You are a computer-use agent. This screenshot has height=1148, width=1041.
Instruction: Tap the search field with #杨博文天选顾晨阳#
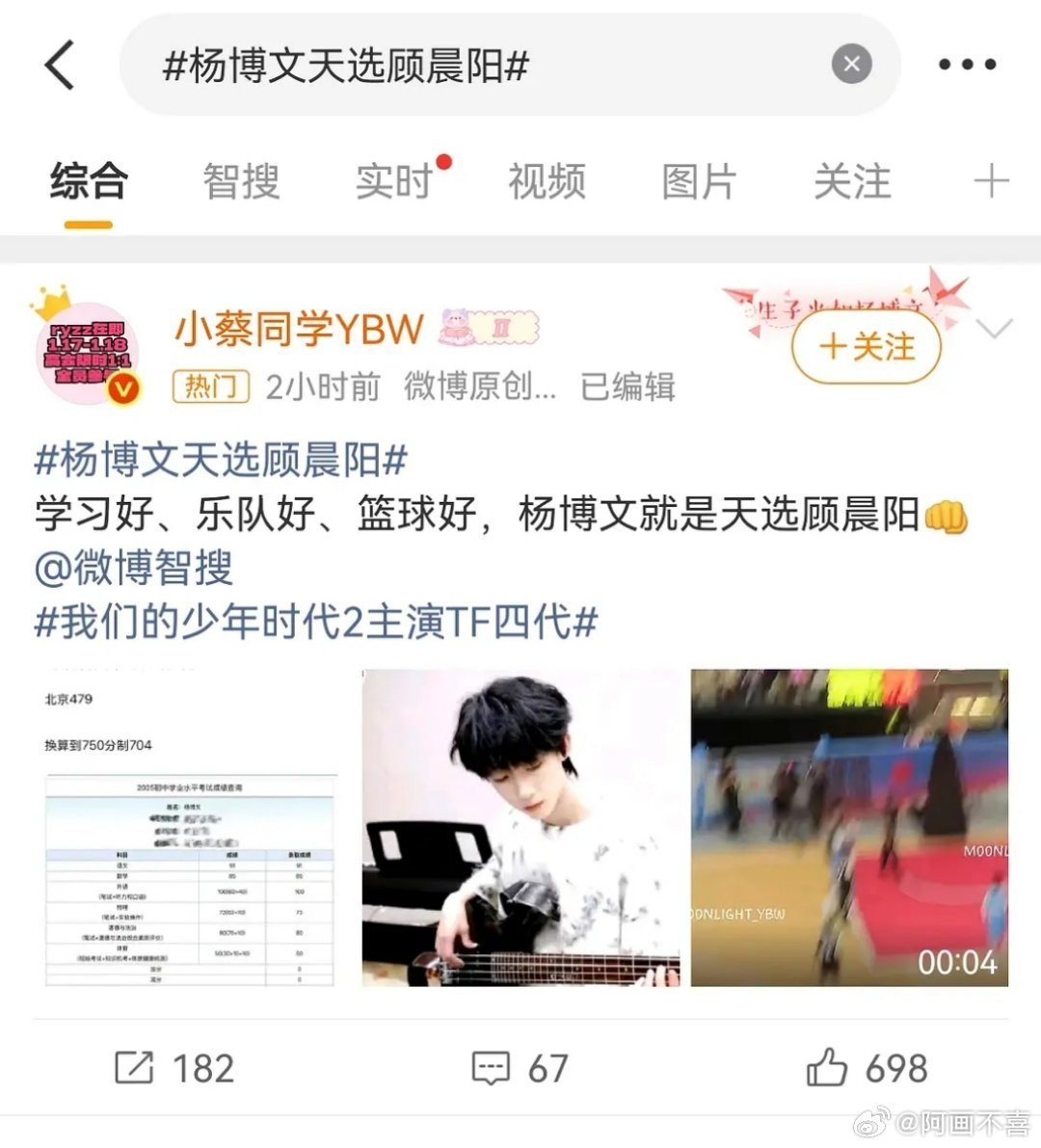(482, 66)
